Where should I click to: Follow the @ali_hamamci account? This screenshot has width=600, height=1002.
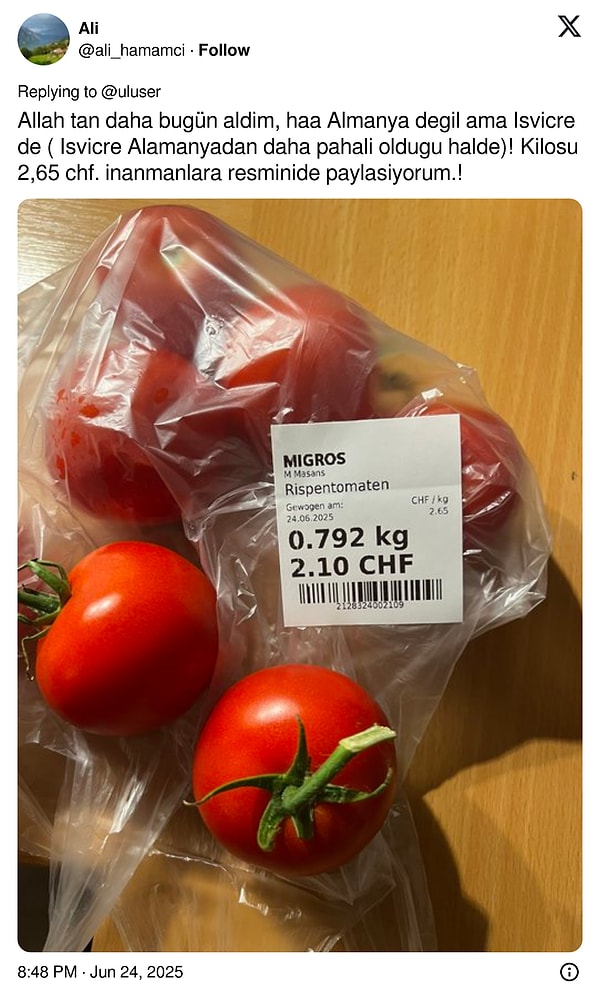pos(224,50)
